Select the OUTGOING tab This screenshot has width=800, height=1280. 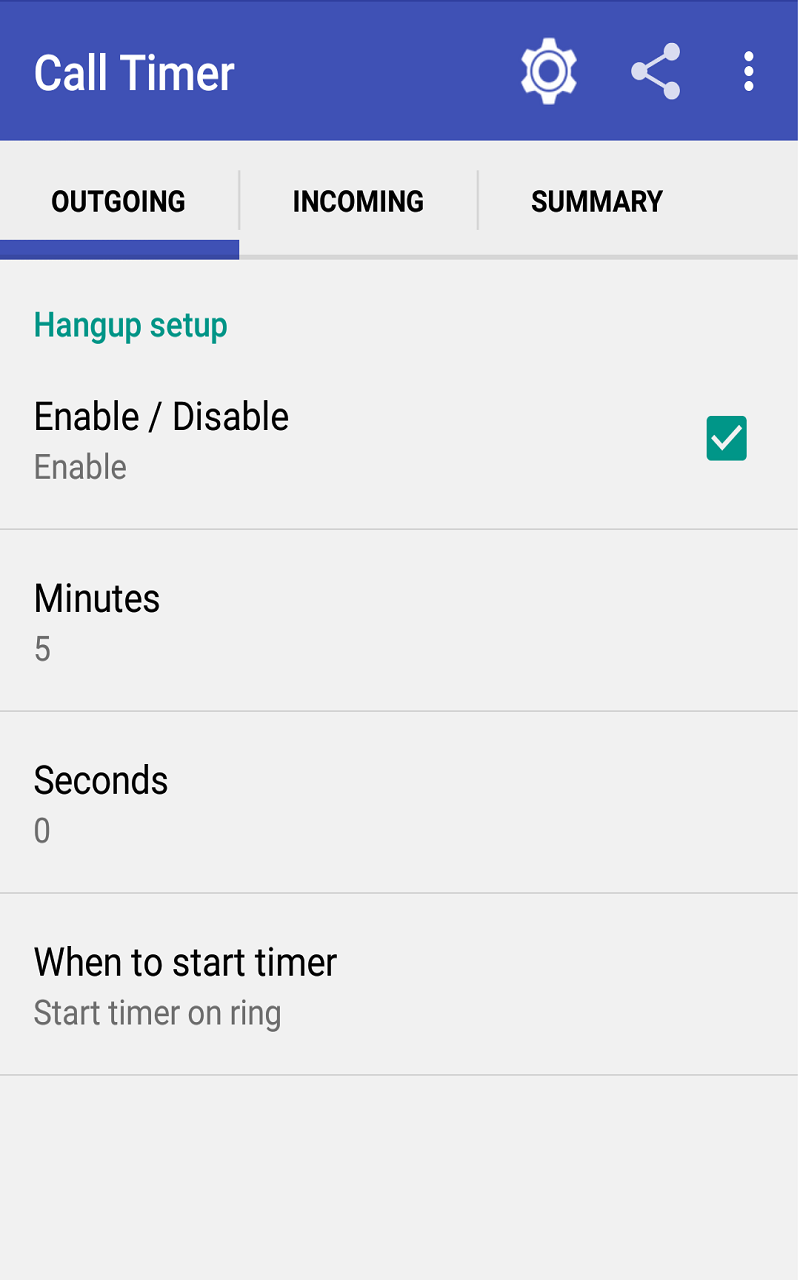click(x=118, y=201)
